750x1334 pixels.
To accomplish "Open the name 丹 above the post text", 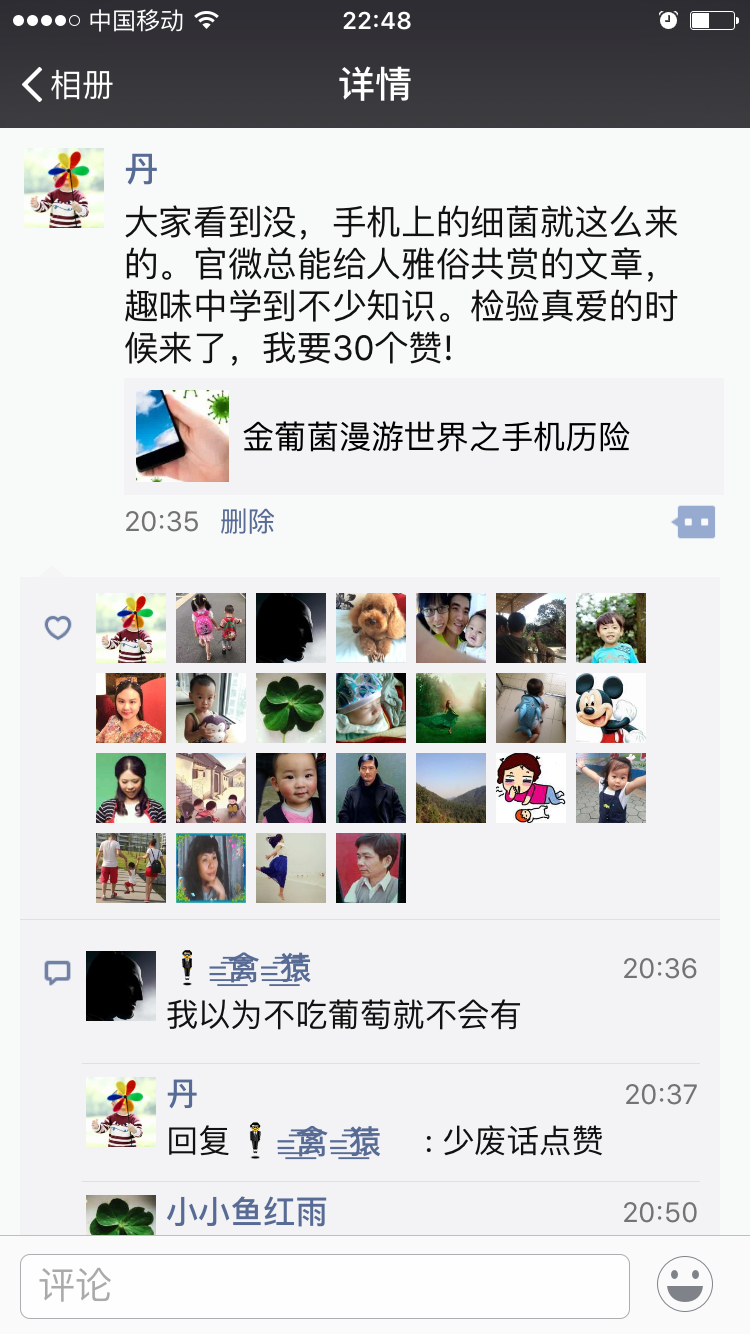I will coord(141,170).
